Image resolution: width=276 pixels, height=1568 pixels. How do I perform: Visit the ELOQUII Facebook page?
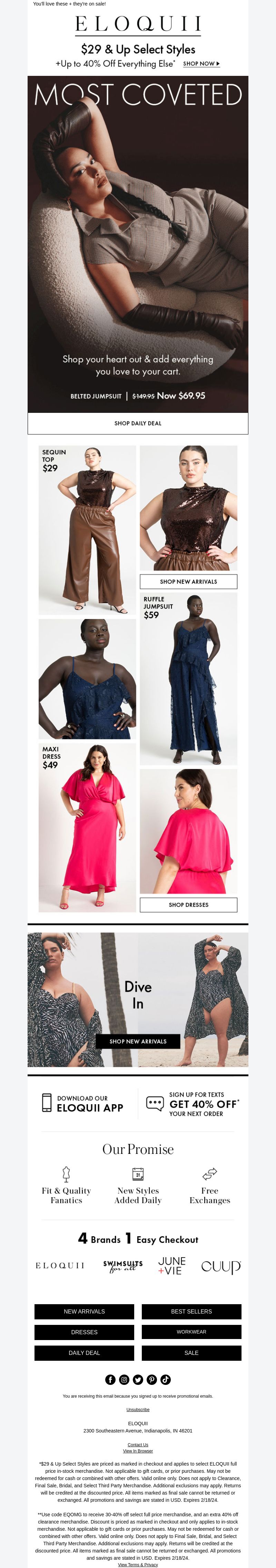coord(110,1379)
